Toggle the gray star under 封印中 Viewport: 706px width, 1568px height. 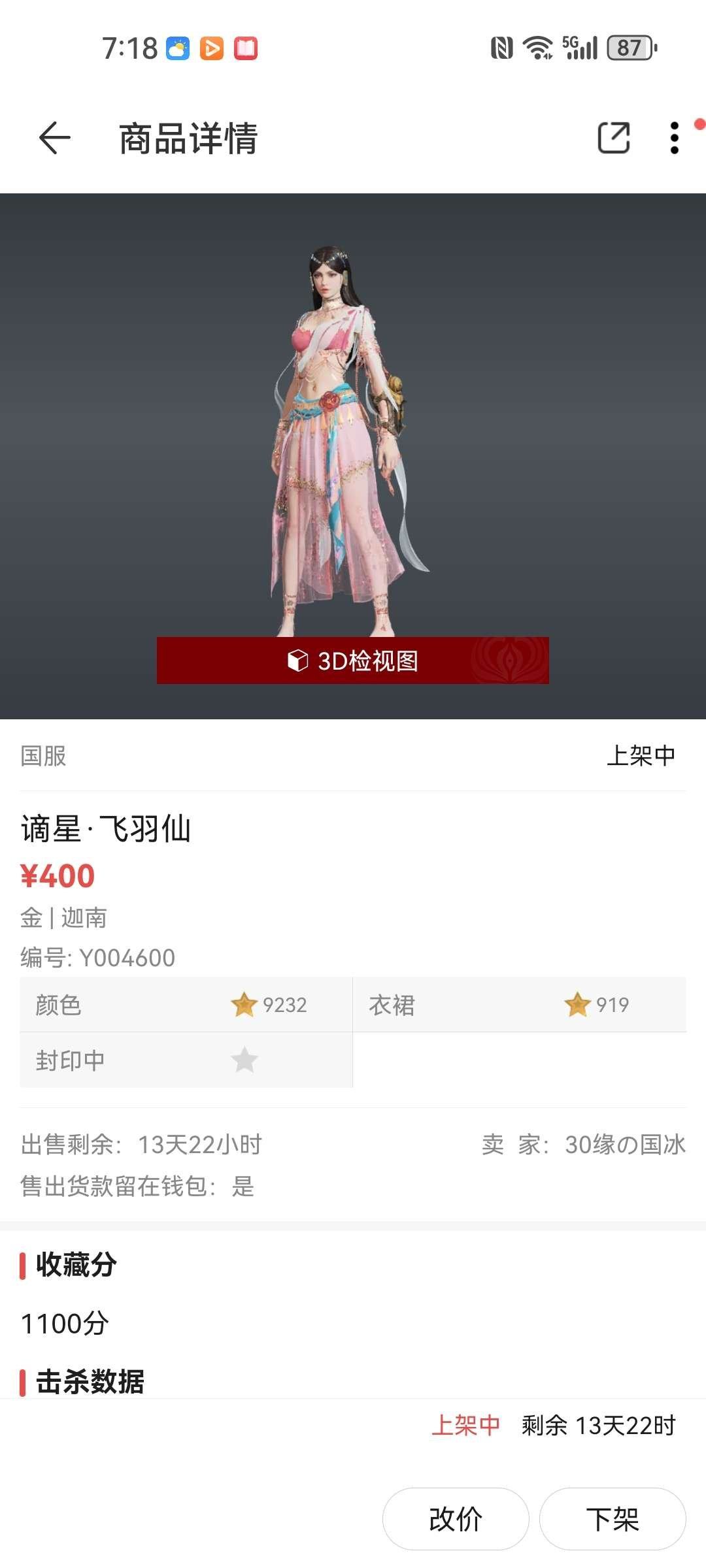click(245, 1058)
